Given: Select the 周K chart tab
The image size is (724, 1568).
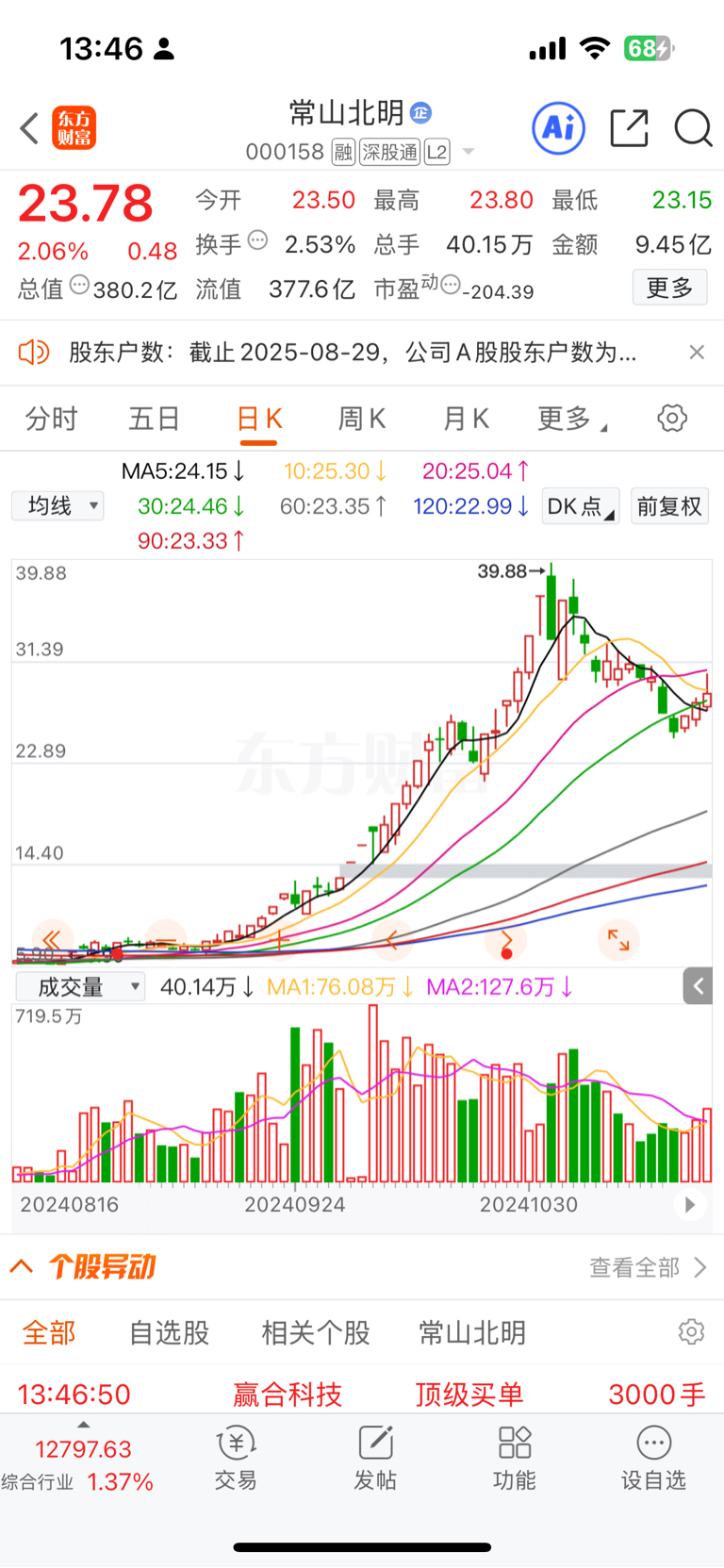Looking at the screenshot, I should click(362, 419).
